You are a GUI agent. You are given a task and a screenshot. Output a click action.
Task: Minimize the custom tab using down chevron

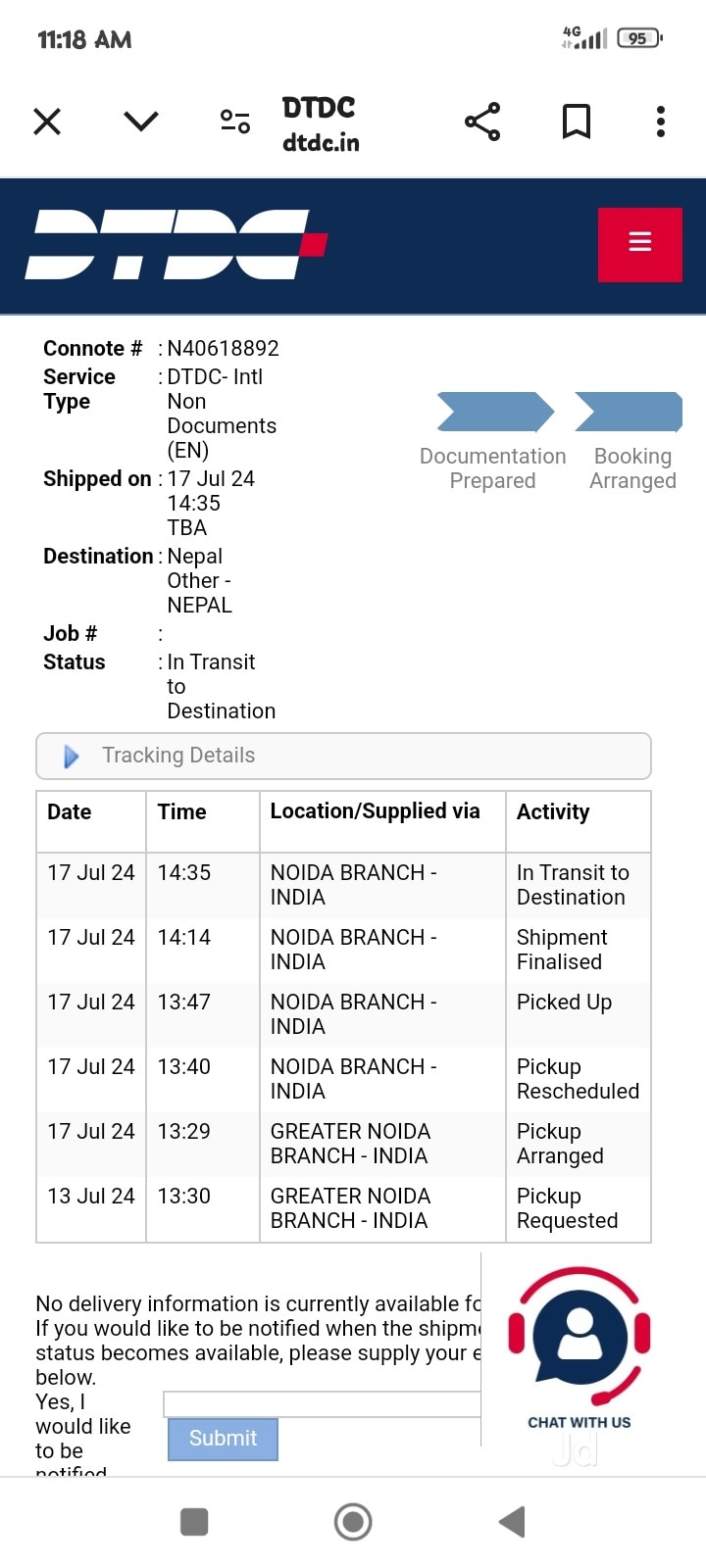[x=141, y=122]
